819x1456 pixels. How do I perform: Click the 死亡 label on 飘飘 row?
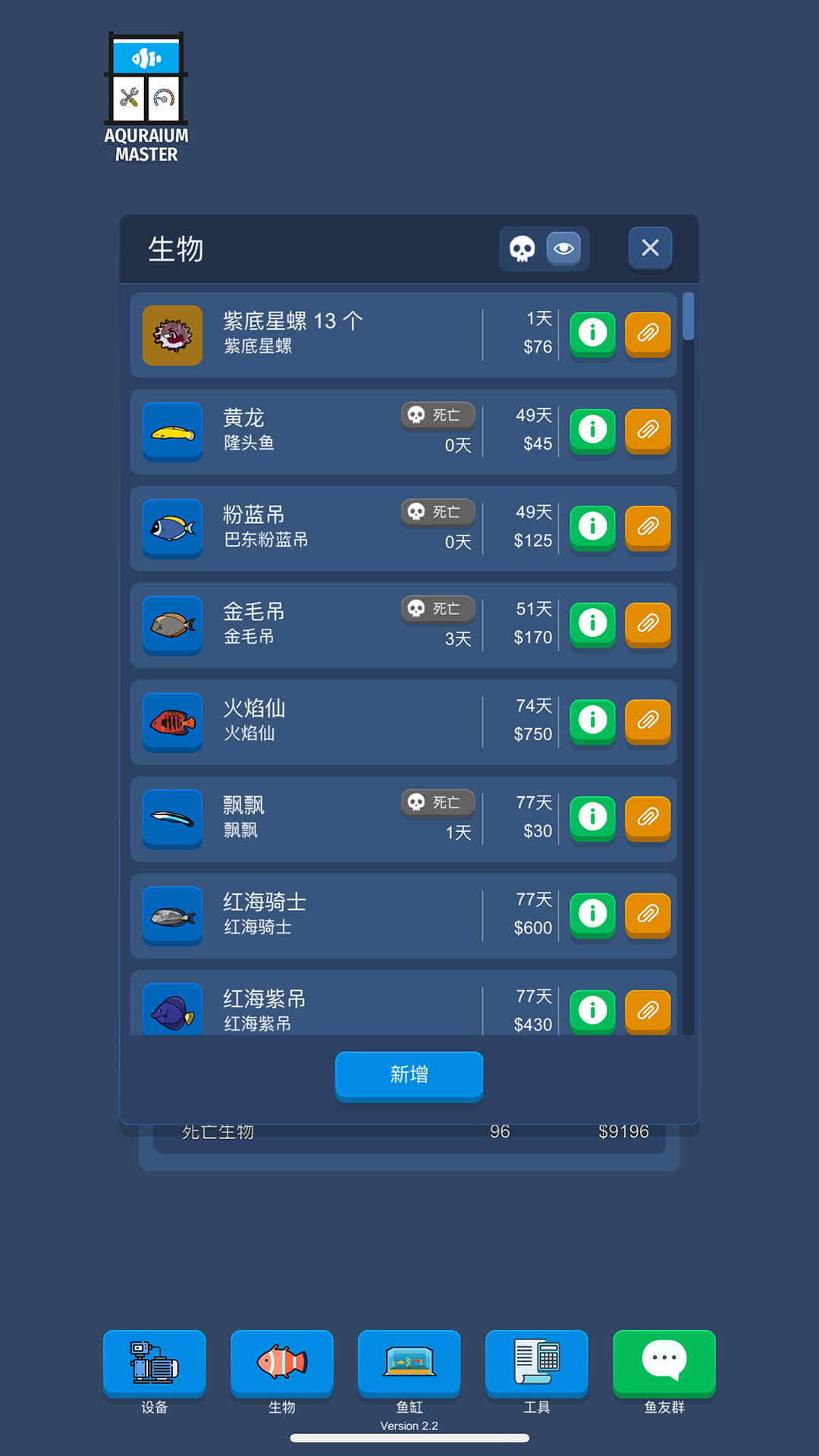pos(438,802)
